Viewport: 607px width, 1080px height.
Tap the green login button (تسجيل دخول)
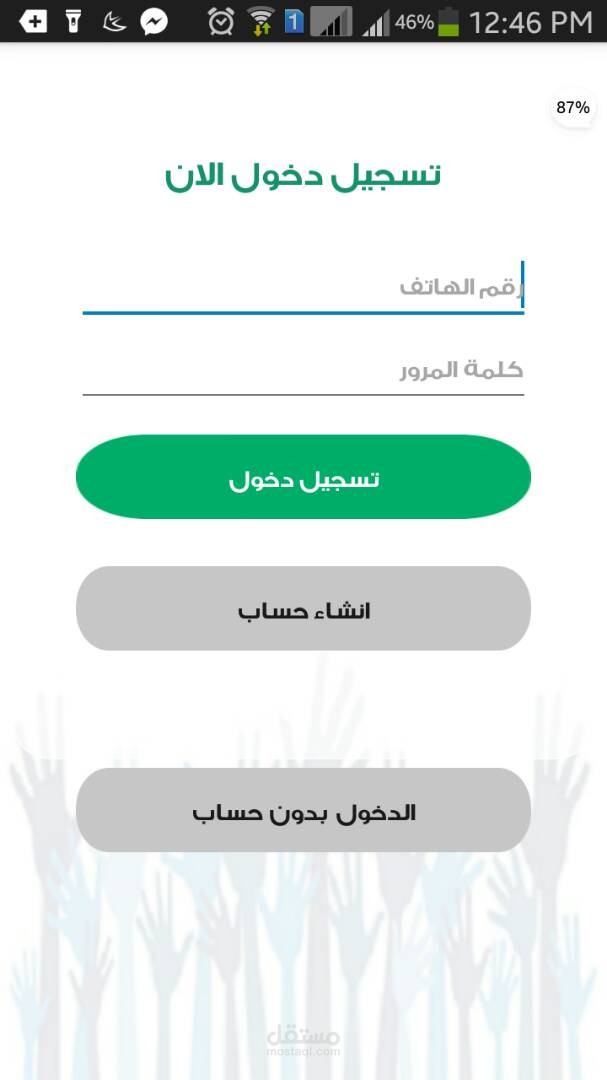(x=303, y=477)
